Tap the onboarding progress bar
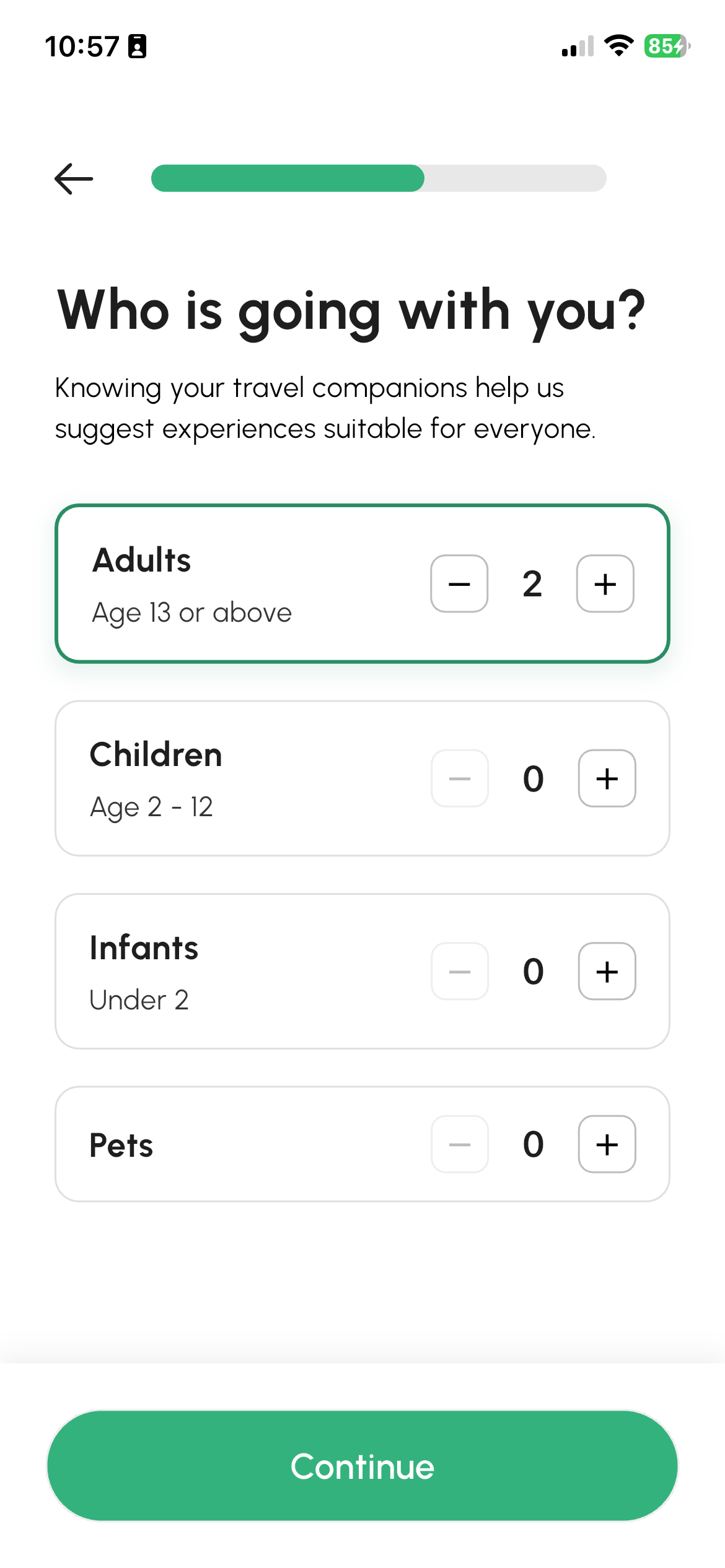This screenshot has width=725, height=1568. click(378, 178)
